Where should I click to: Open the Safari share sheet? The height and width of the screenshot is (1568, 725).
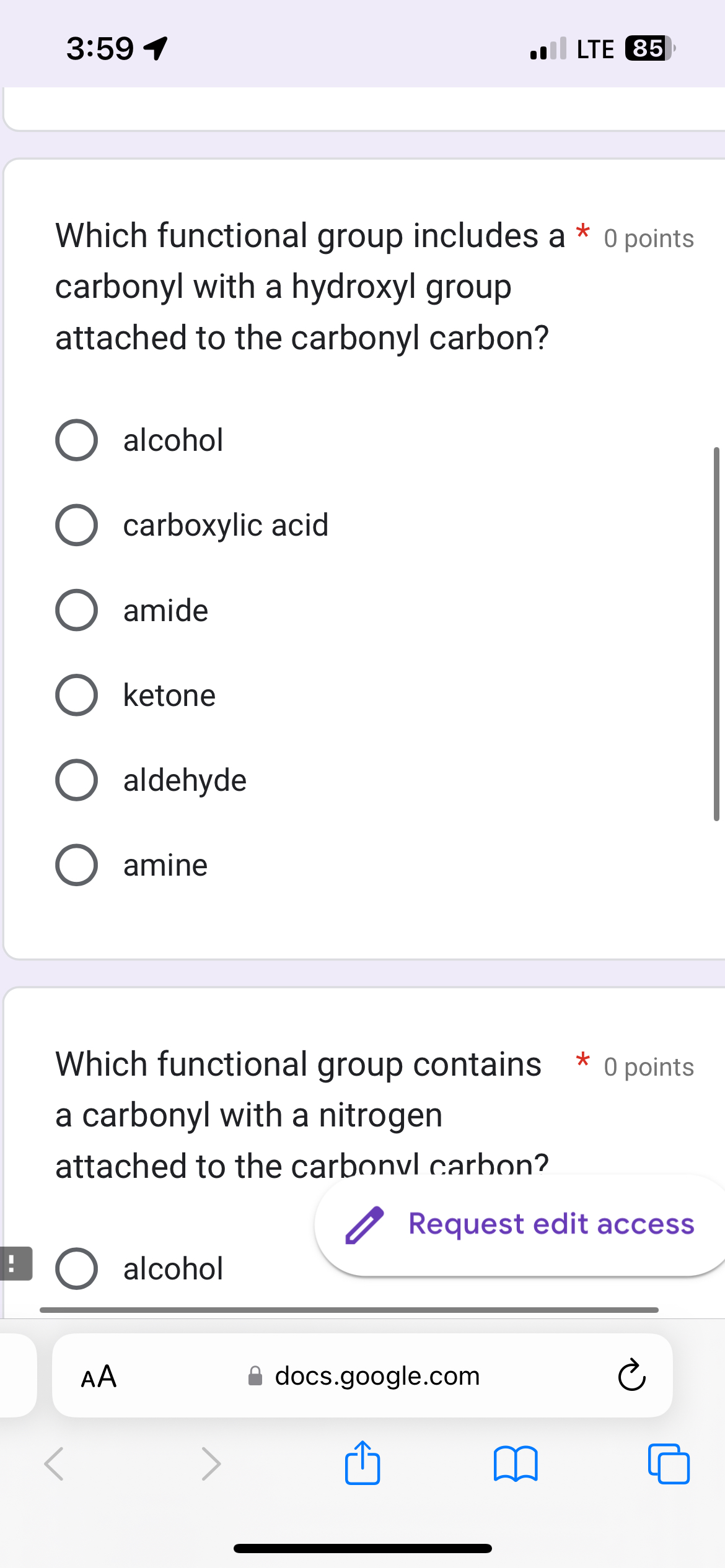(x=362, y=1465)
